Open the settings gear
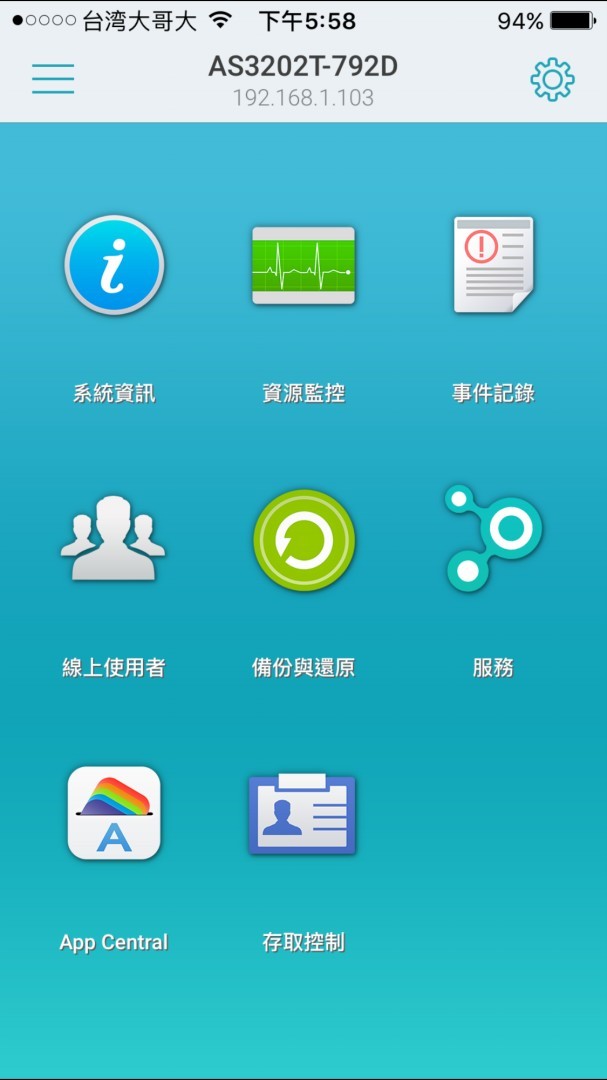 click(x=552, y=79)
